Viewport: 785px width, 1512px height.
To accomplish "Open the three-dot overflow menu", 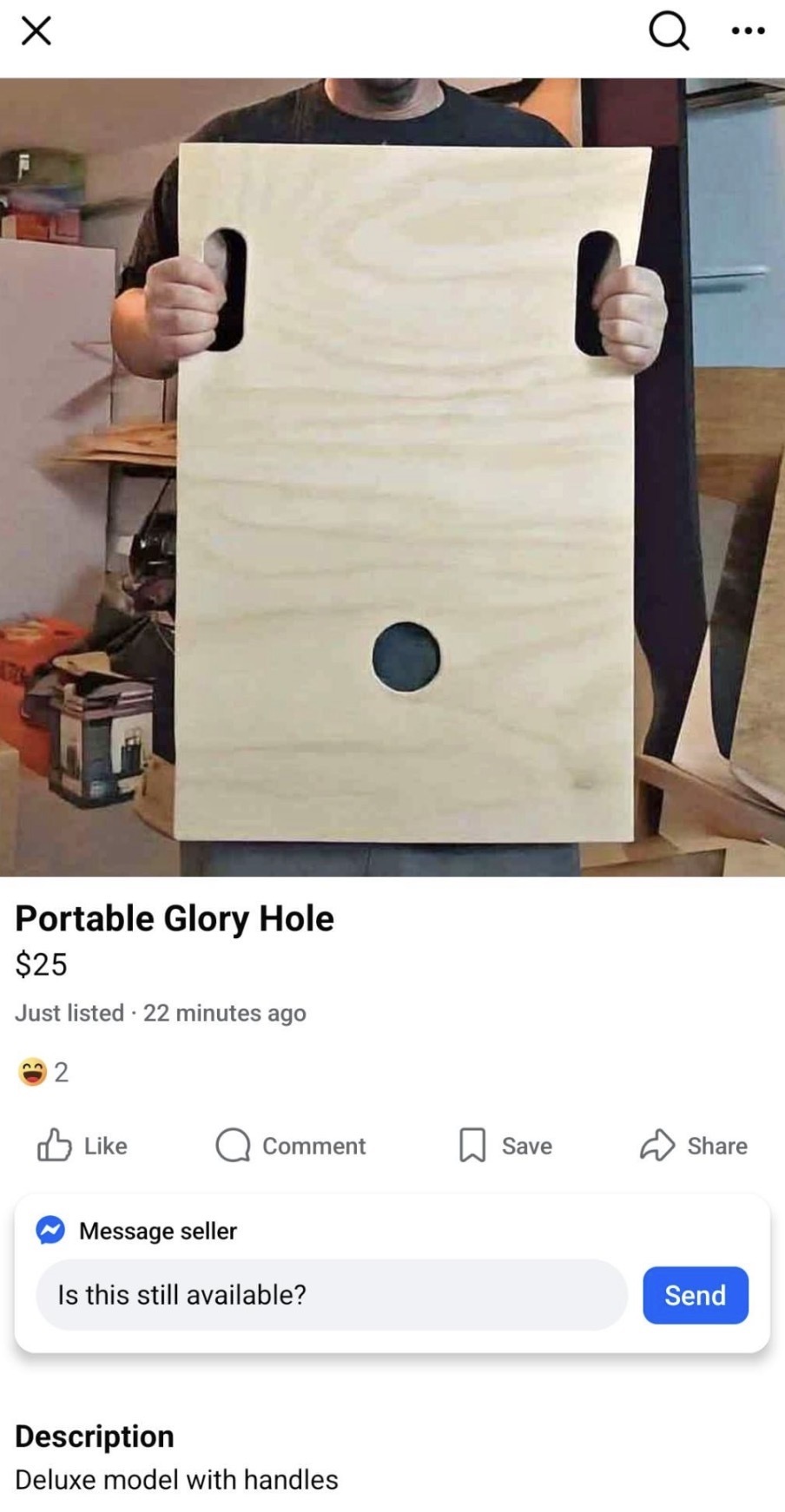I will tap(748, 31).
